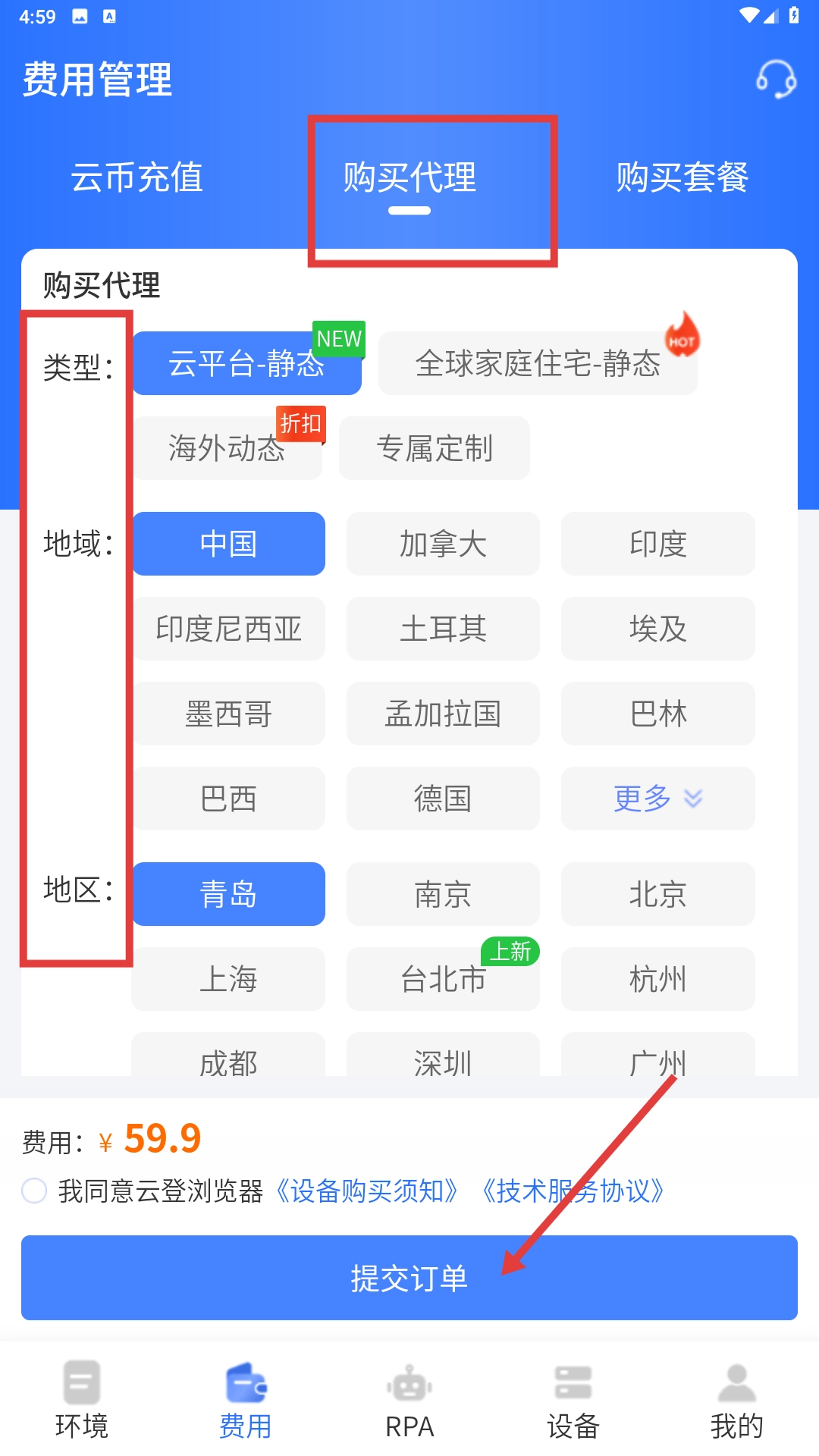The height and width of the screenshot is (1456, 819).
Task: Open 《技术服务协议》 link
Action: [x=573, y=1191]
